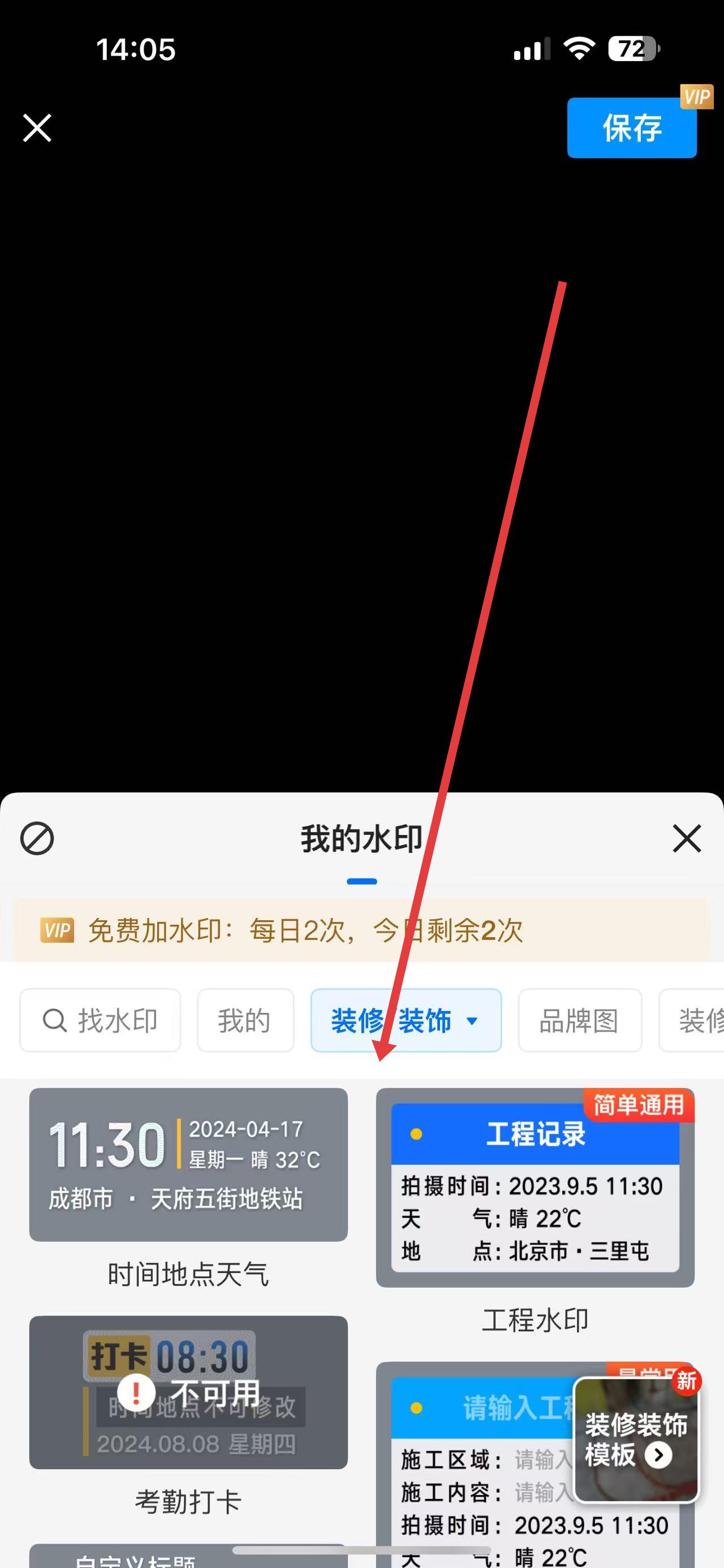The height and width of the screenshot is (1568, 724).
Task: Choose the 时间地点天气 watermark
Action: 188,1164
